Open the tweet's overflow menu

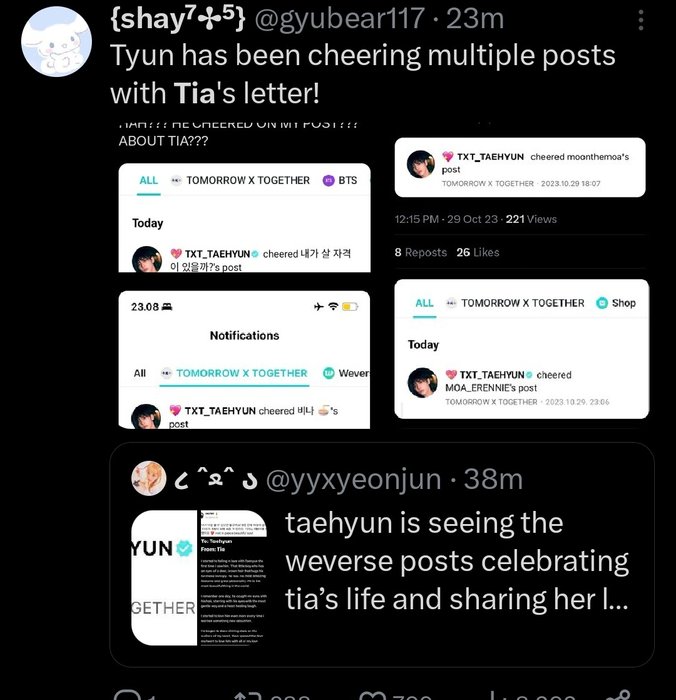640,18
